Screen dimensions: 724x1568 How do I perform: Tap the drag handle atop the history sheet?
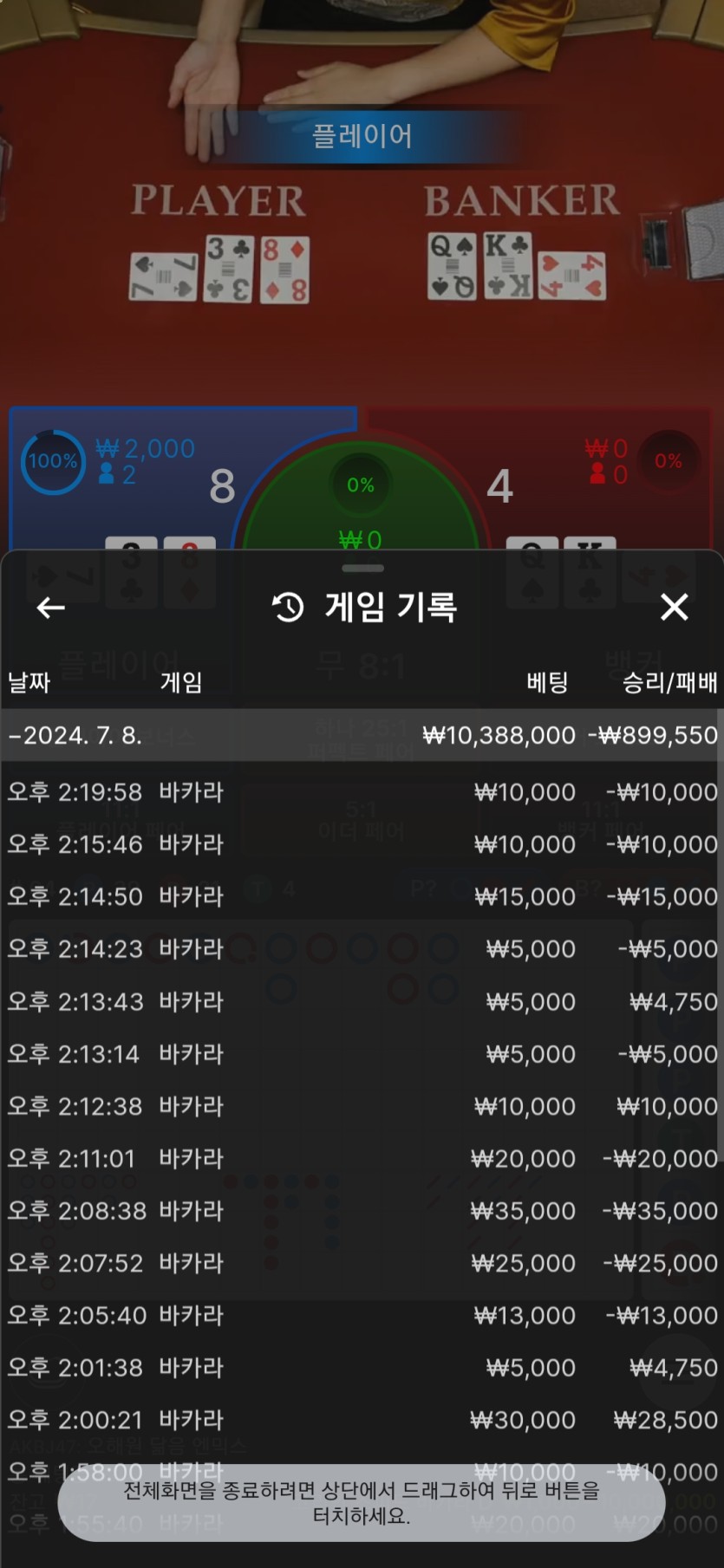pyautogui.click(x=362, y=568)
